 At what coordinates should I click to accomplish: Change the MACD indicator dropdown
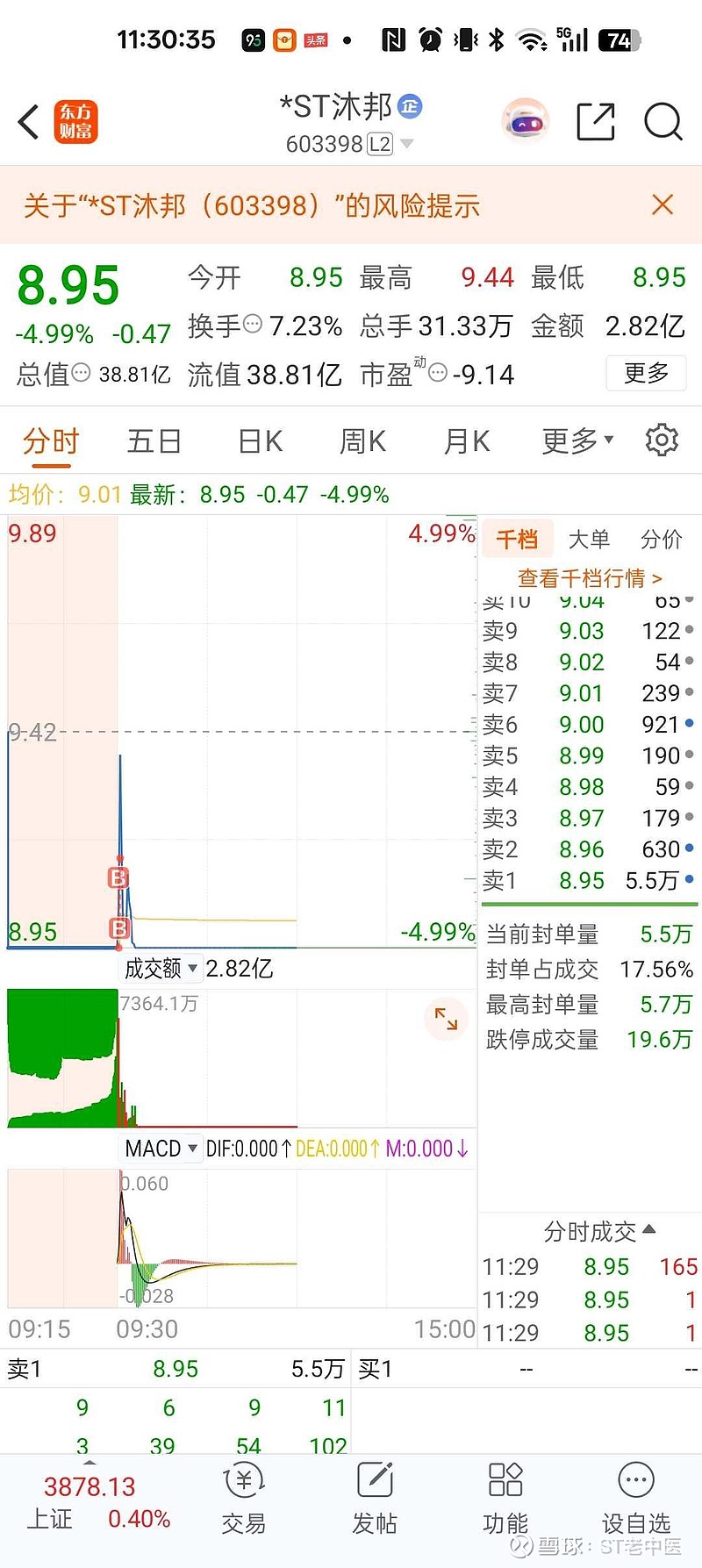[x=161, y=1149]
